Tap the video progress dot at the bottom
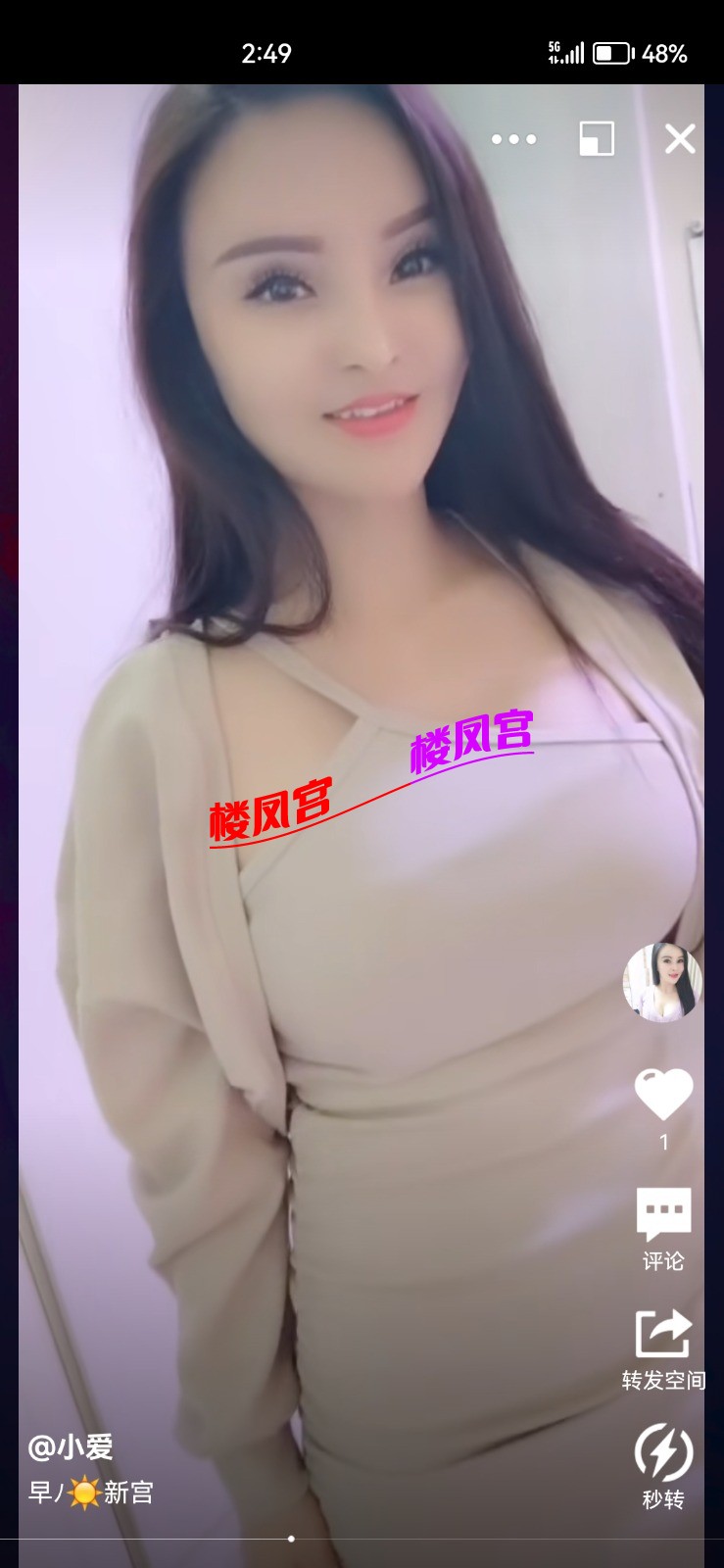Viewport: 724px width, 1568px height. [290, 1541]
